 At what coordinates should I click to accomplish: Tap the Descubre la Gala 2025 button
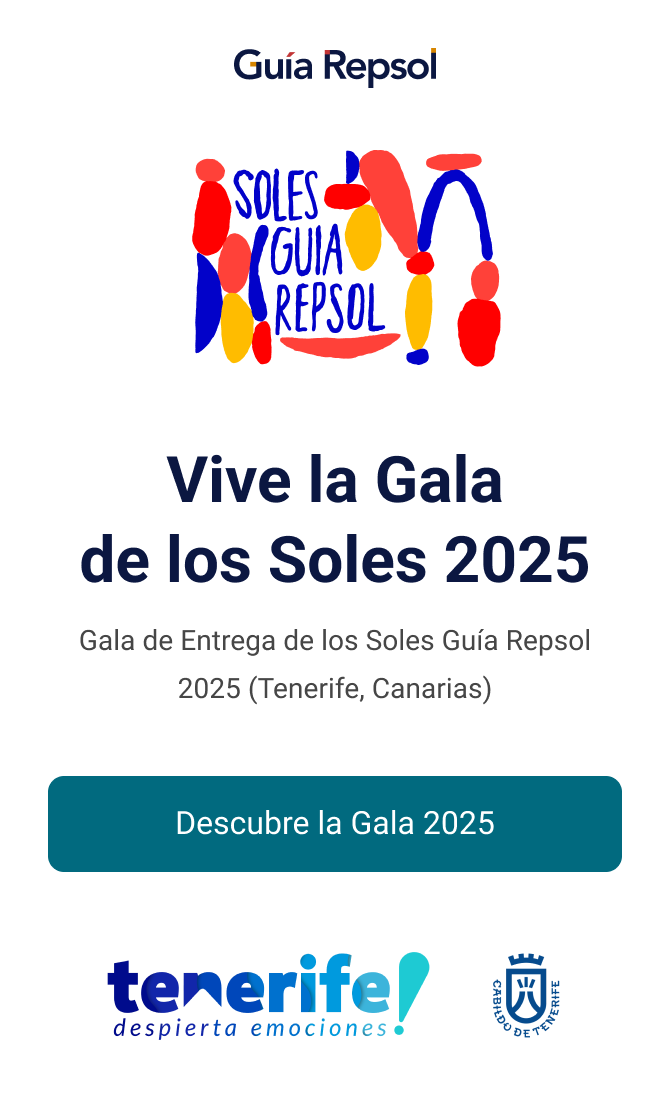335,823
